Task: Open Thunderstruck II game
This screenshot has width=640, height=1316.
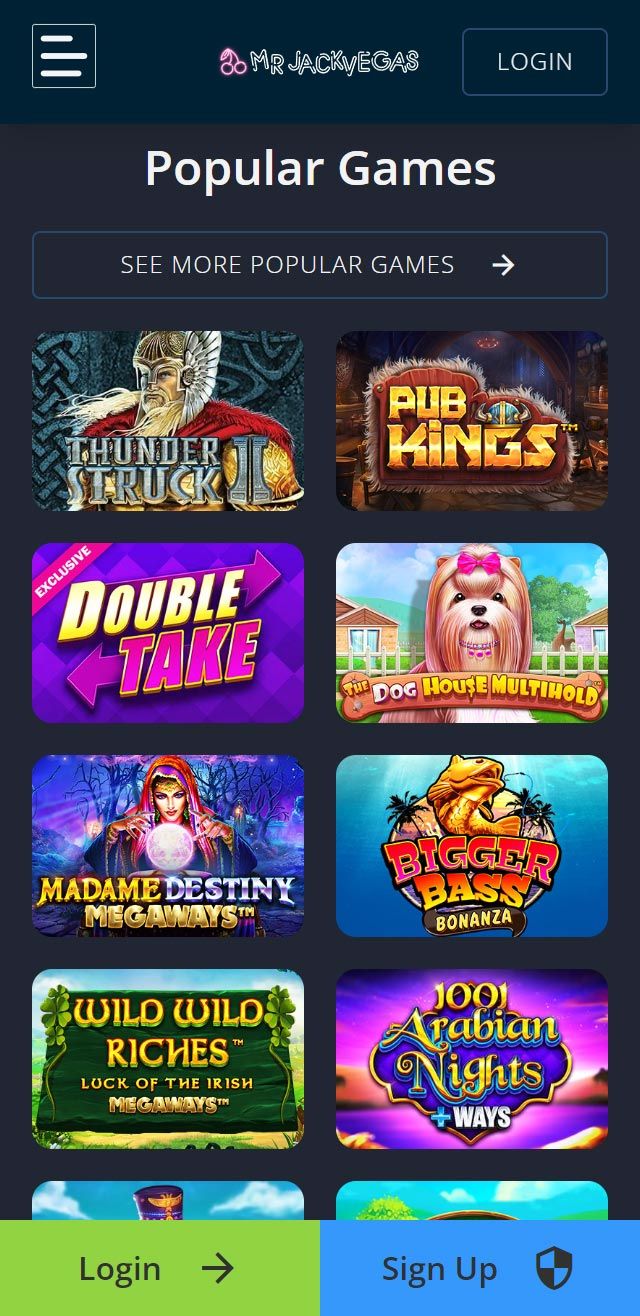Action: click(x=168, y=421)
